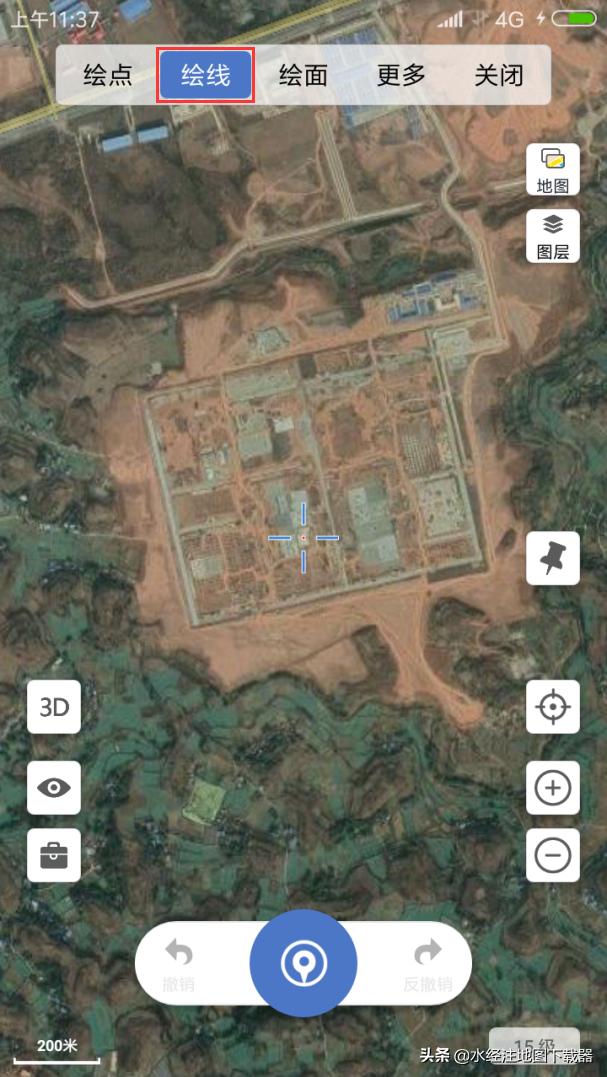Select the 绘线 draw line tool

206,76
